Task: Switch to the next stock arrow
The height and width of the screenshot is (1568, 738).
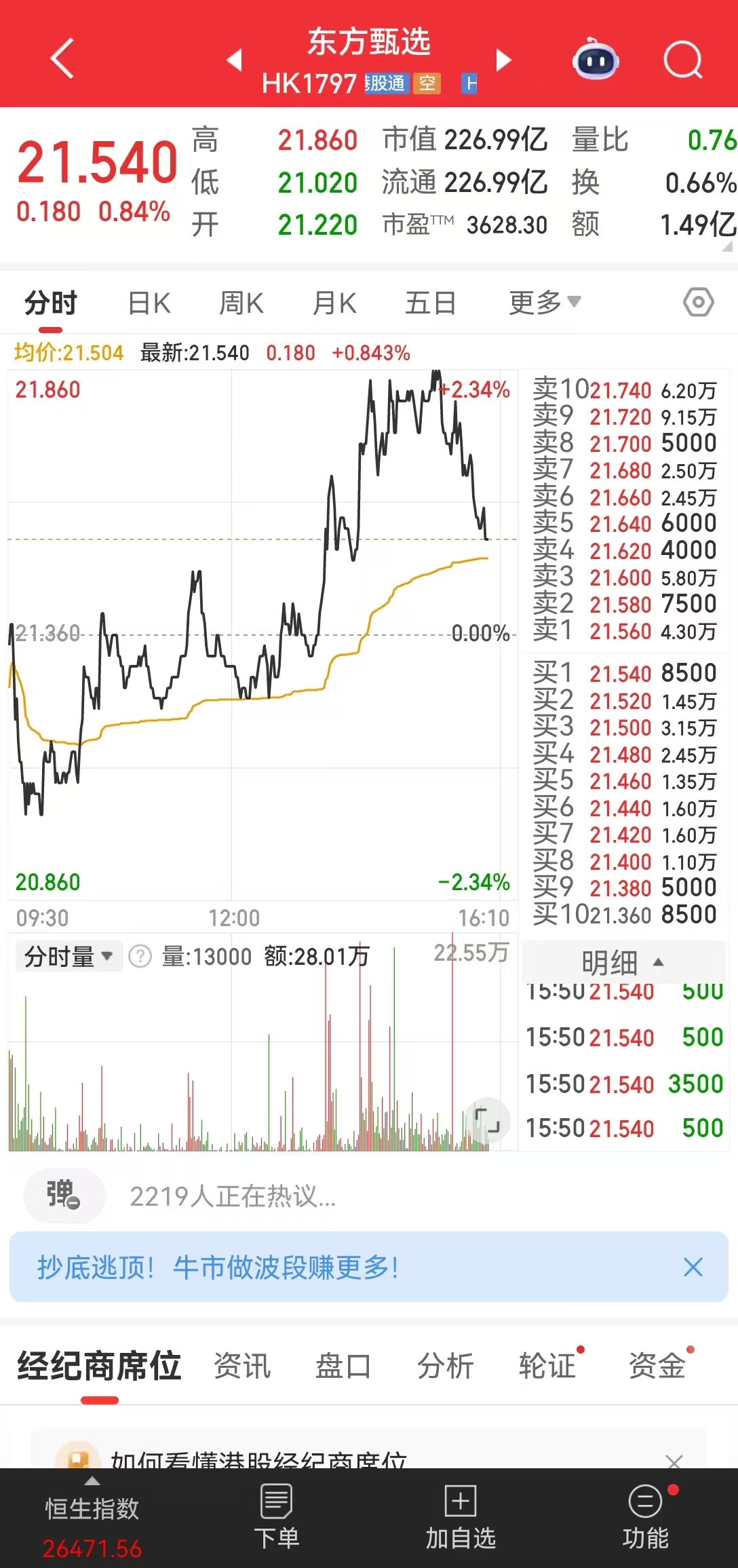Action: (503, 60)
